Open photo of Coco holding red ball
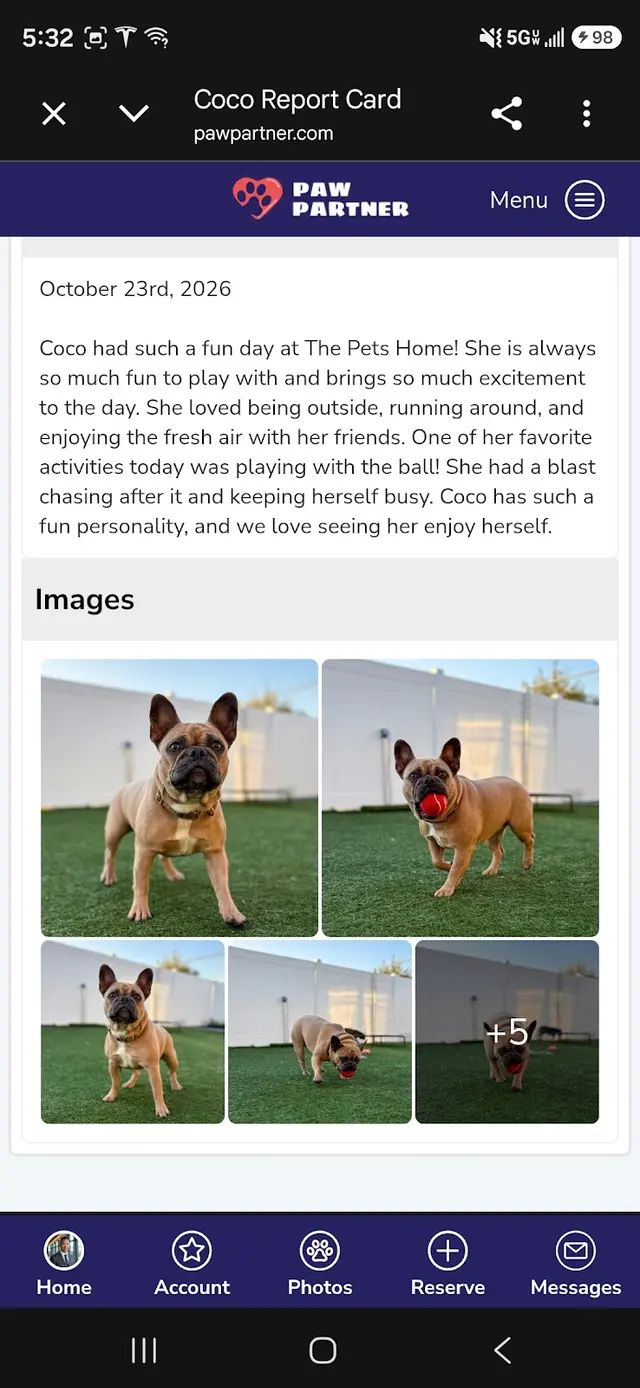640x1388 pixels. tap(460, 798)
